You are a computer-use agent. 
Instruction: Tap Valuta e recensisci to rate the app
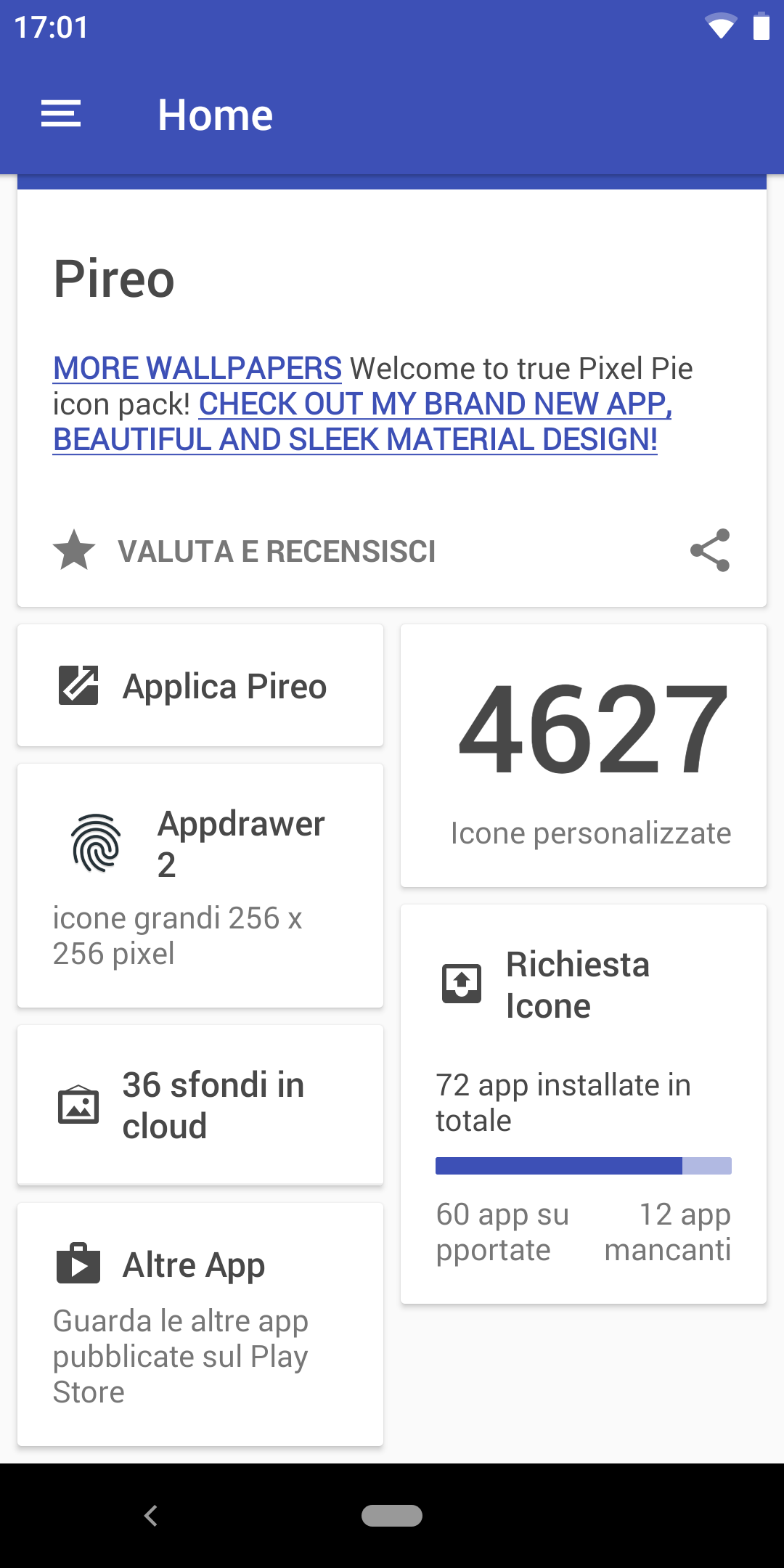(277, 552)
